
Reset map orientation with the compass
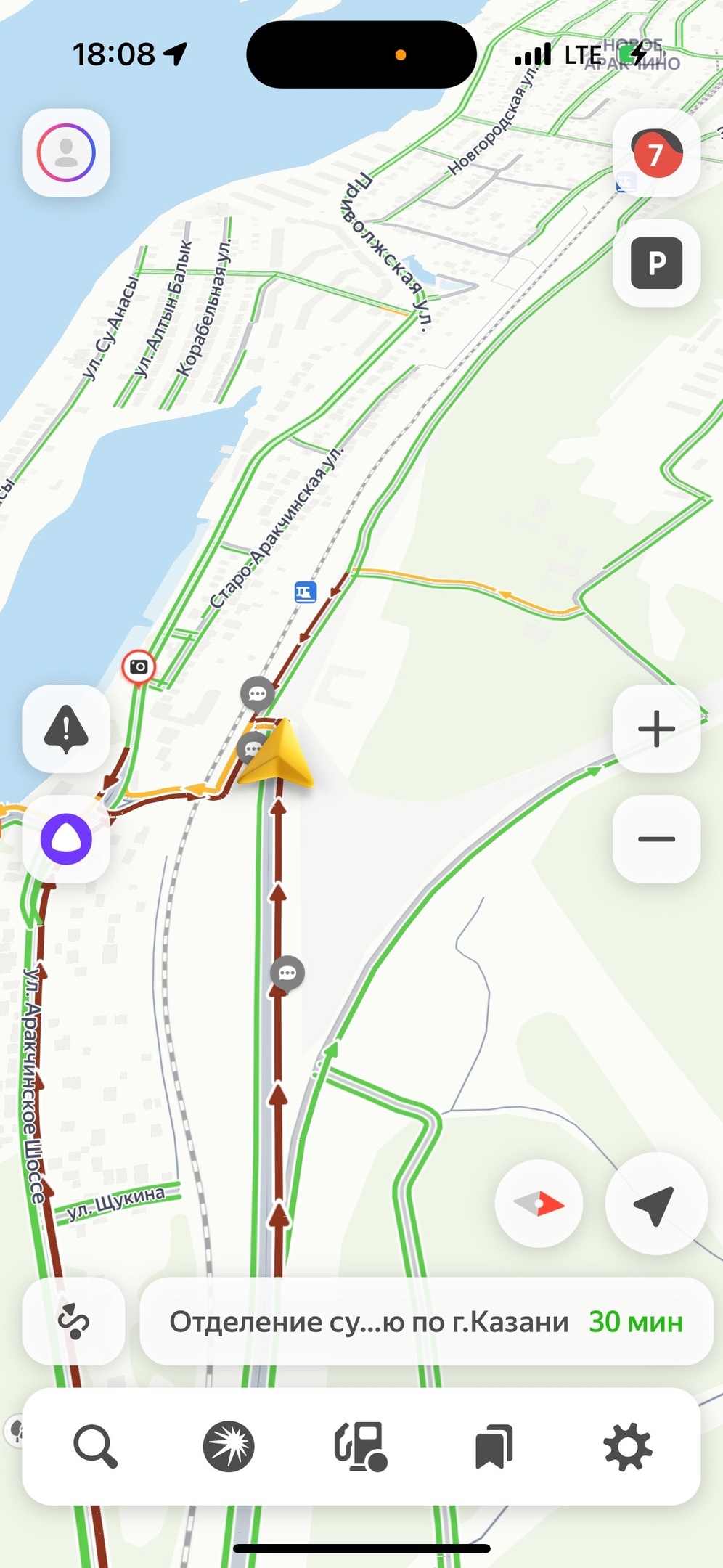click(539, 1204)
